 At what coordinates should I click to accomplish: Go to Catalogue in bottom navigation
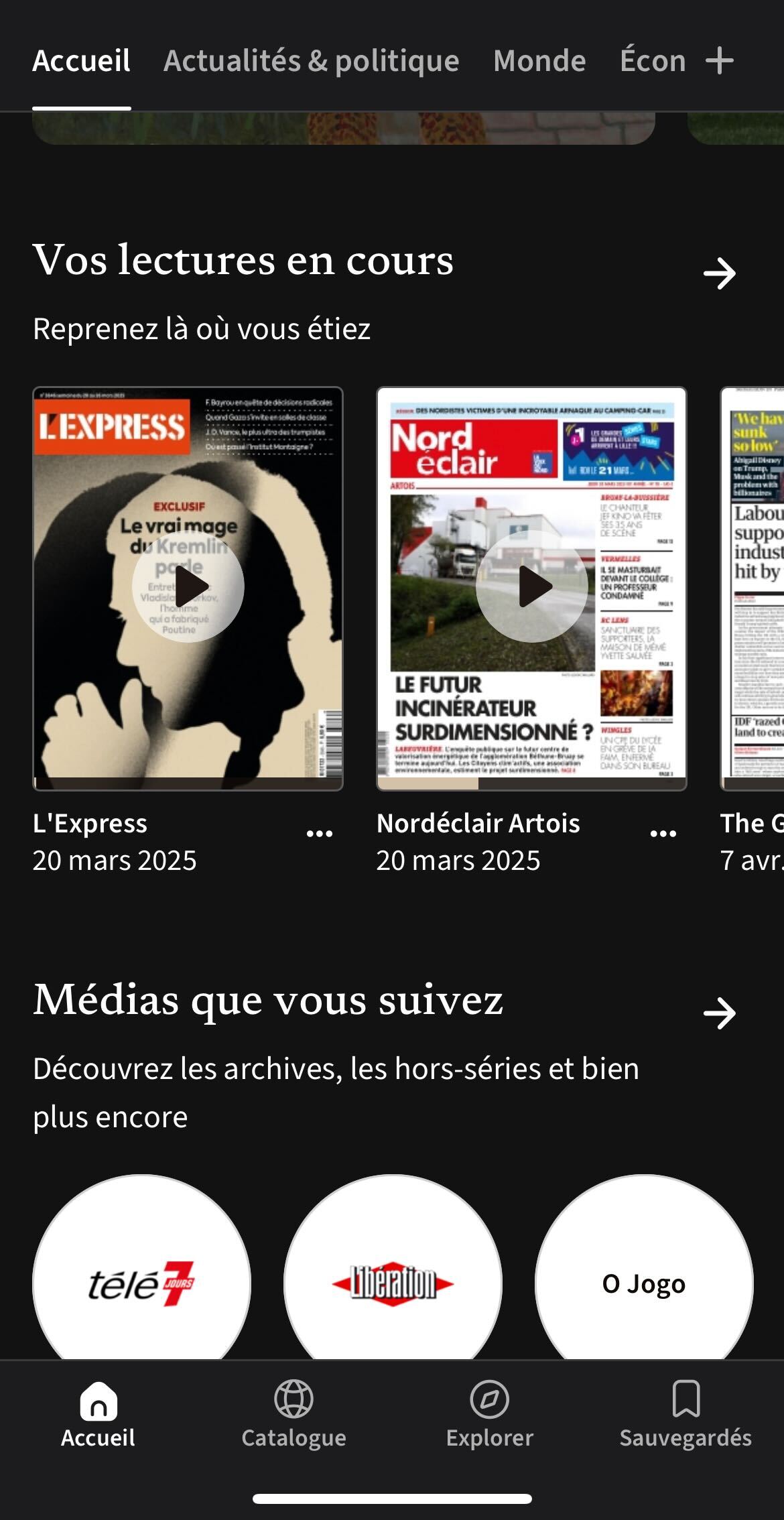click(x=293, y=1414)
